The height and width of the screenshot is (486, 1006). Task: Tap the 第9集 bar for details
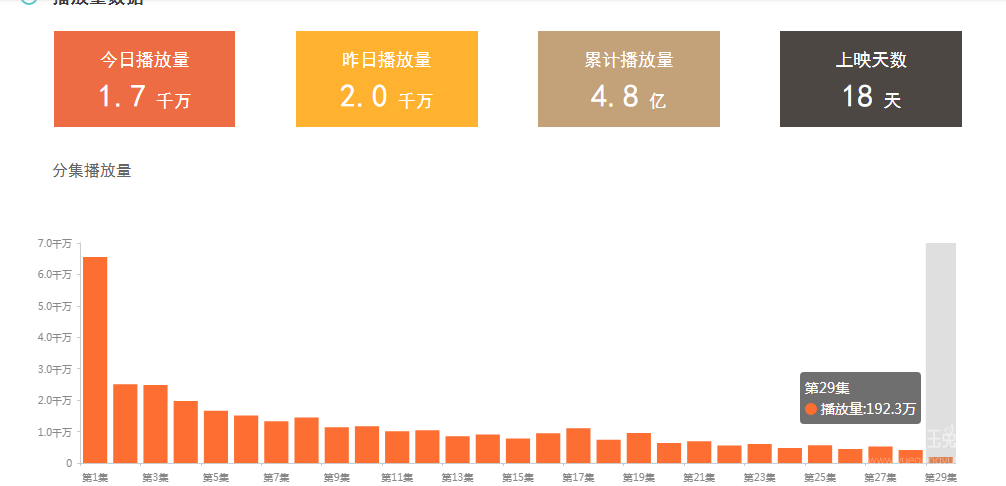tap(337, 445)
